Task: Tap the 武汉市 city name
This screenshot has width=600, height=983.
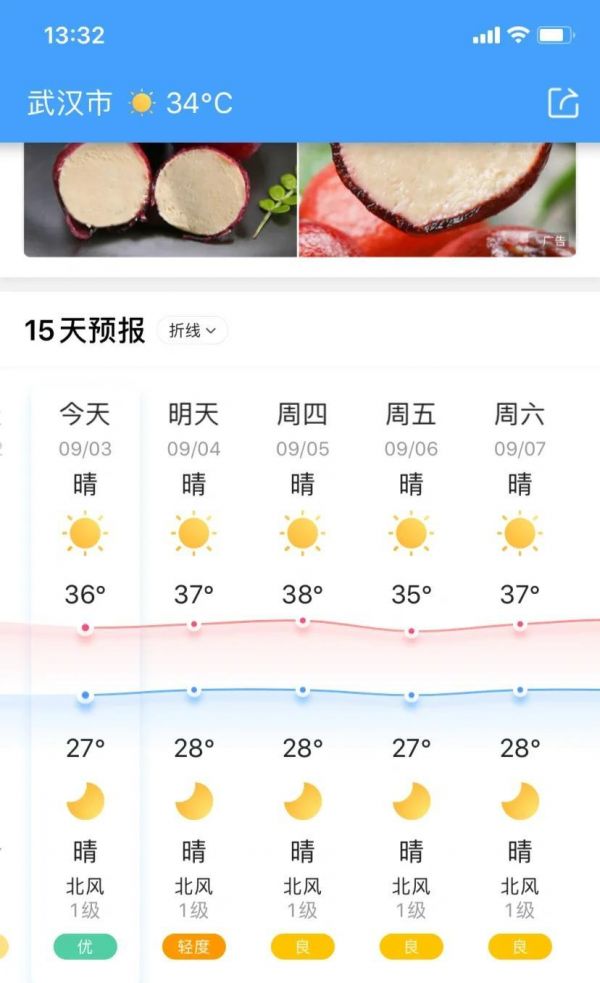Action: point(69,103)
